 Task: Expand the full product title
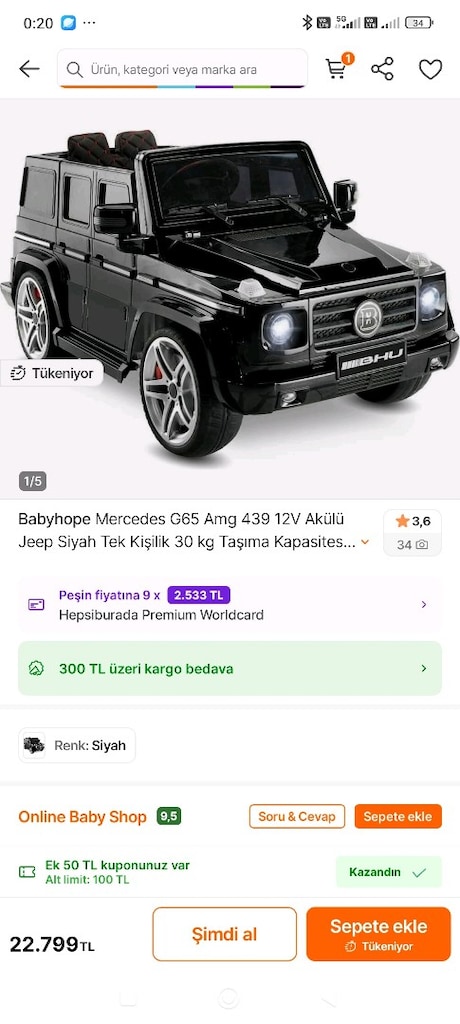point(365,542)
